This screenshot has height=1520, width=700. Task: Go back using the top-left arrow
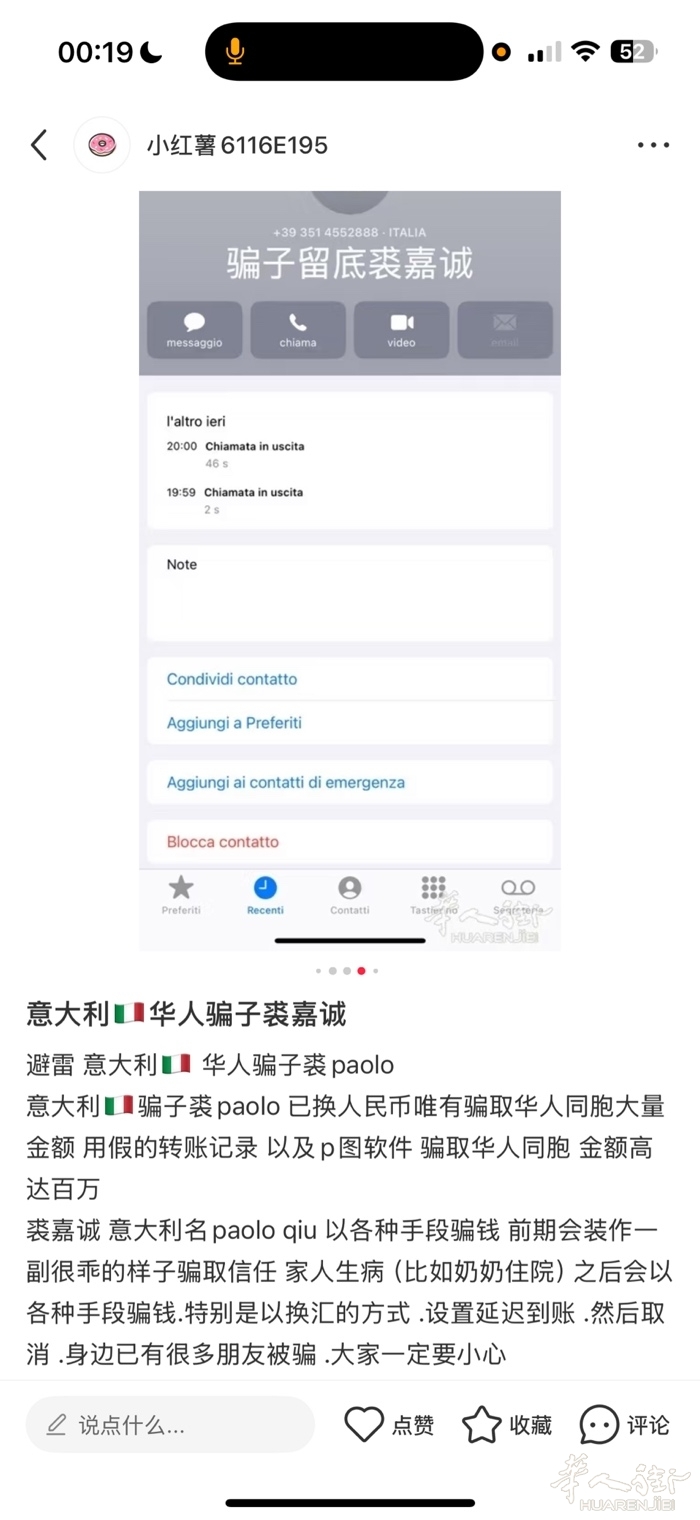[39, 146]
